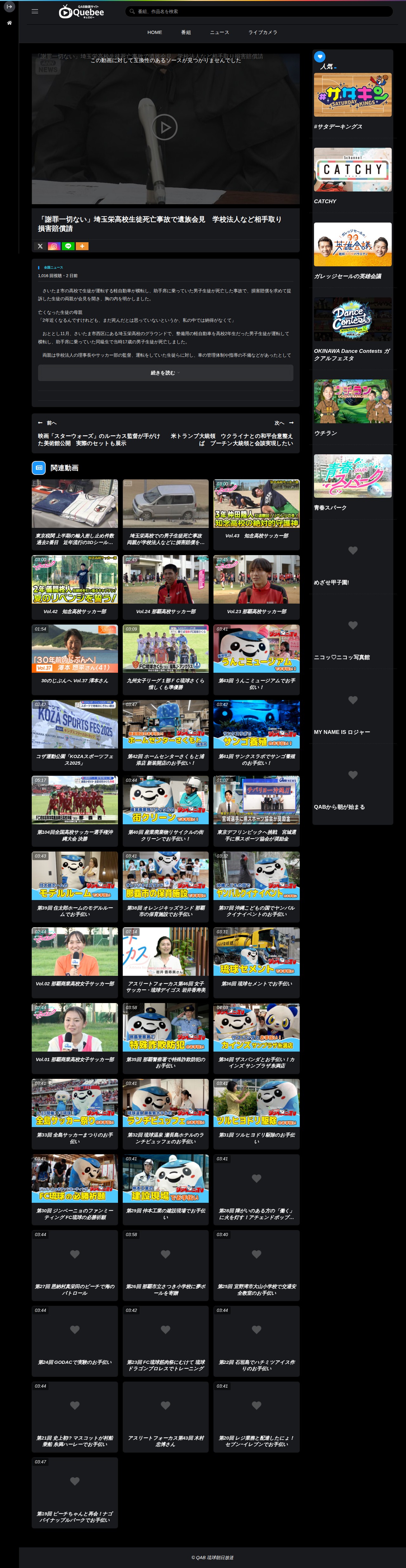Play the main news video

pyautogui.click(x=165, y=127)
